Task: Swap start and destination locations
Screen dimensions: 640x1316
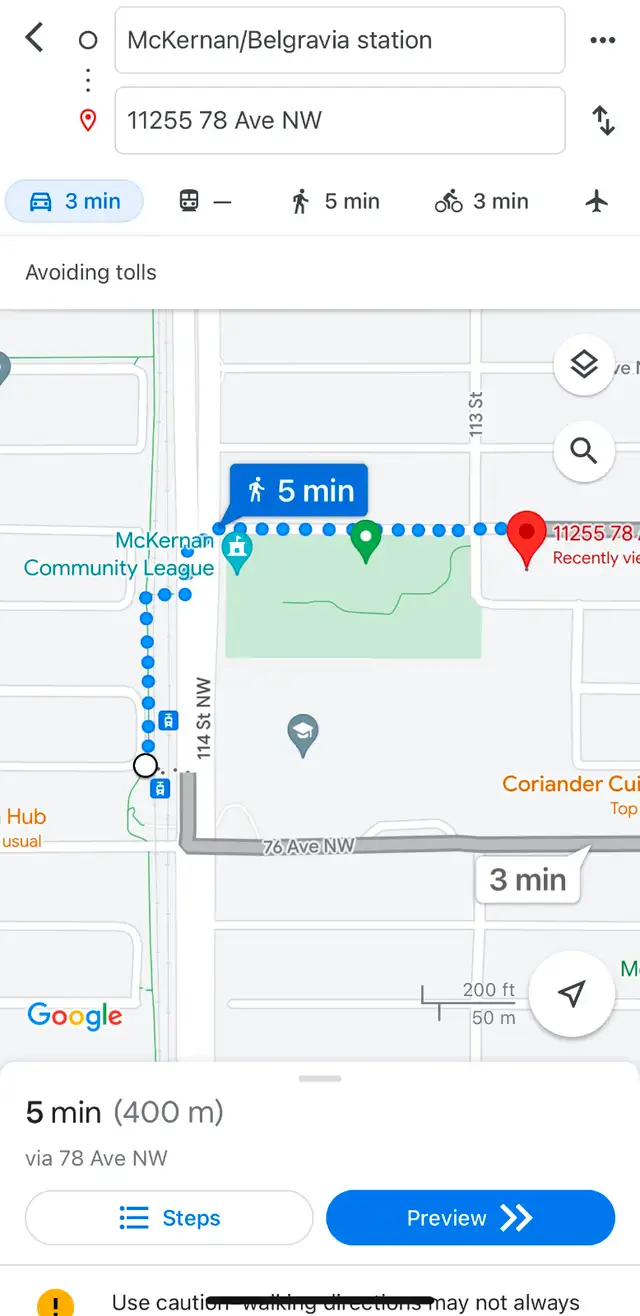Action: 603,120
